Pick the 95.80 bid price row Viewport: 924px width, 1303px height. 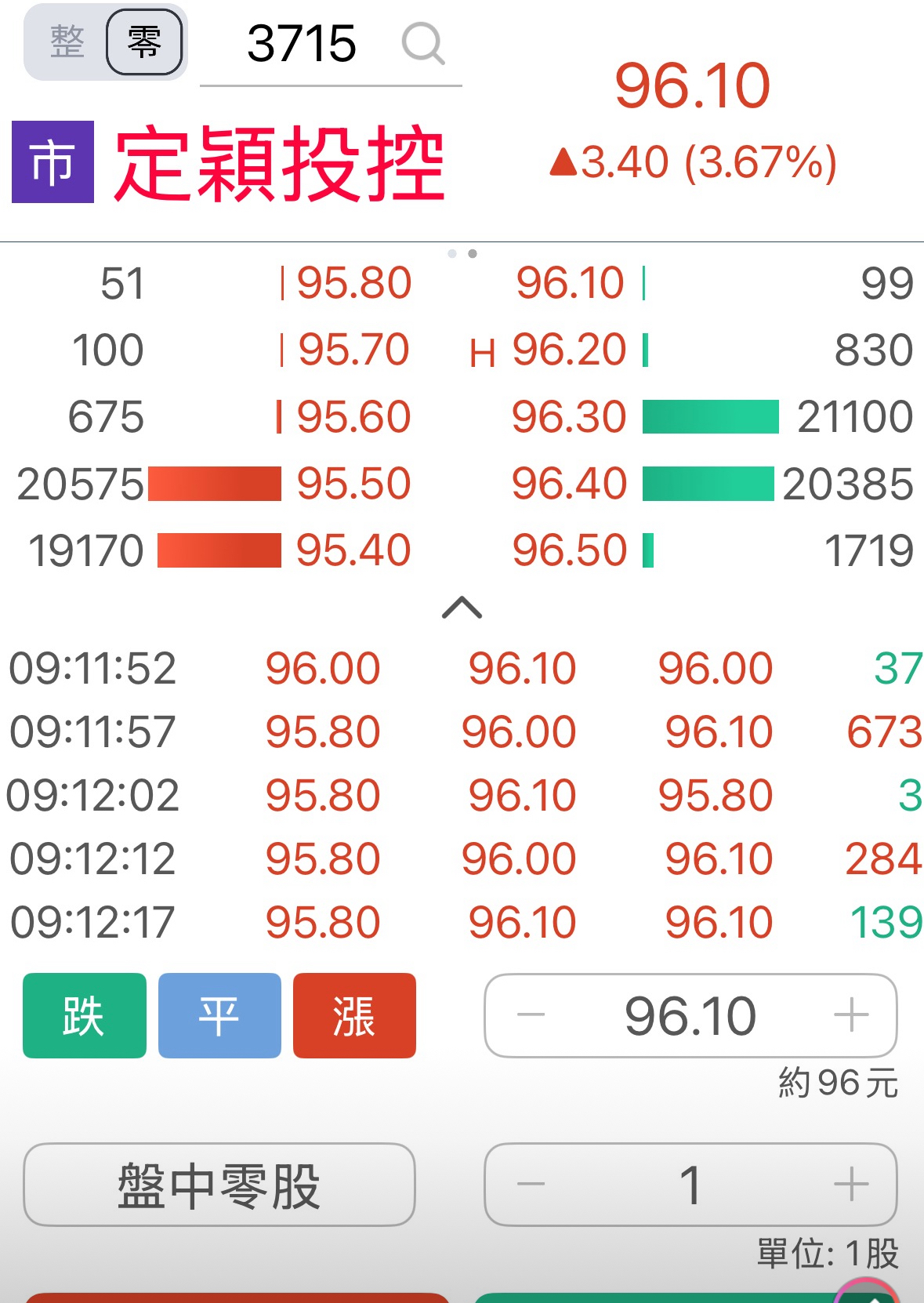pos(354,283)
